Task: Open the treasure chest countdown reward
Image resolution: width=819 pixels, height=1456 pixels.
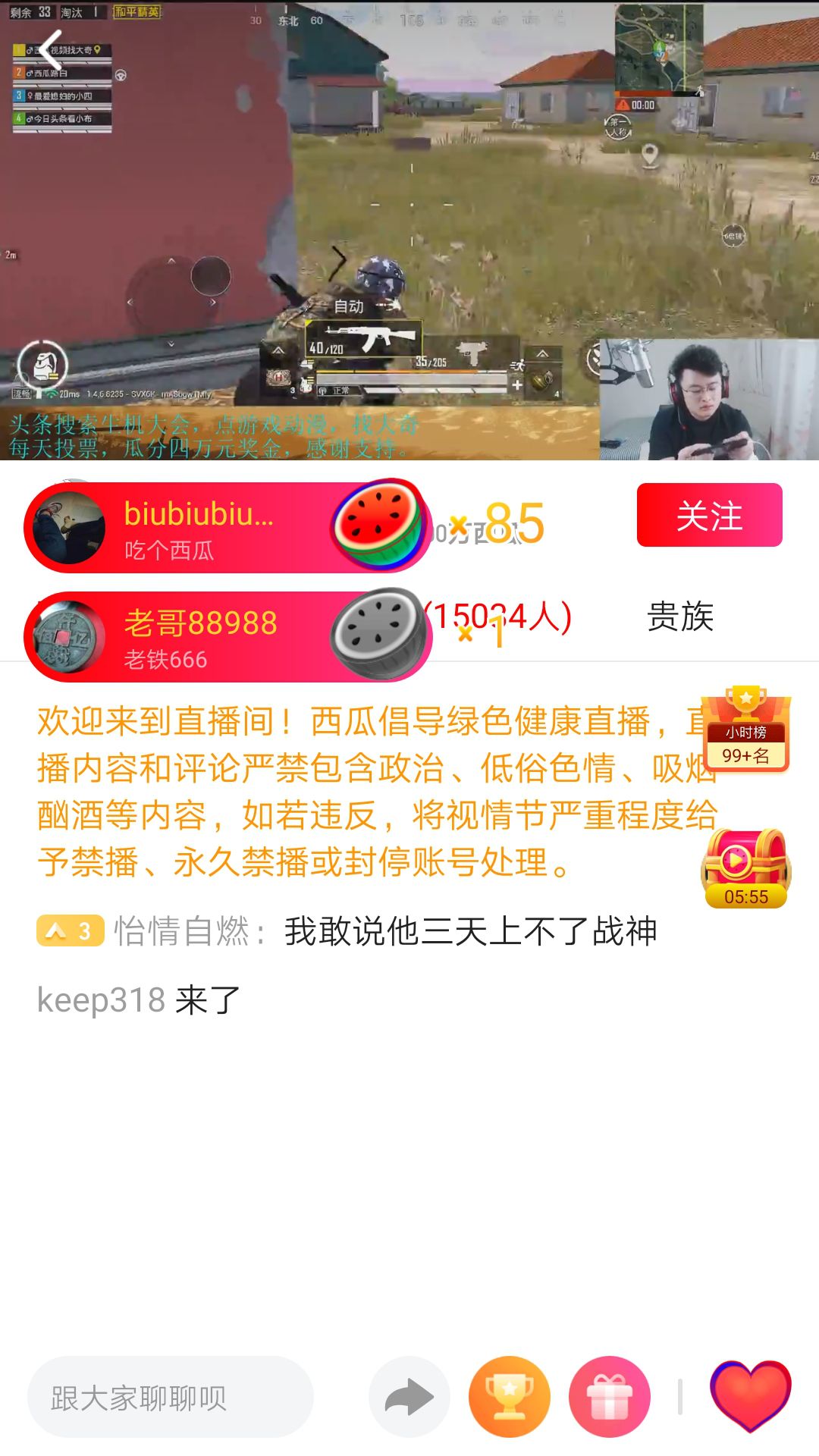Action: click(x=746, y=869)
